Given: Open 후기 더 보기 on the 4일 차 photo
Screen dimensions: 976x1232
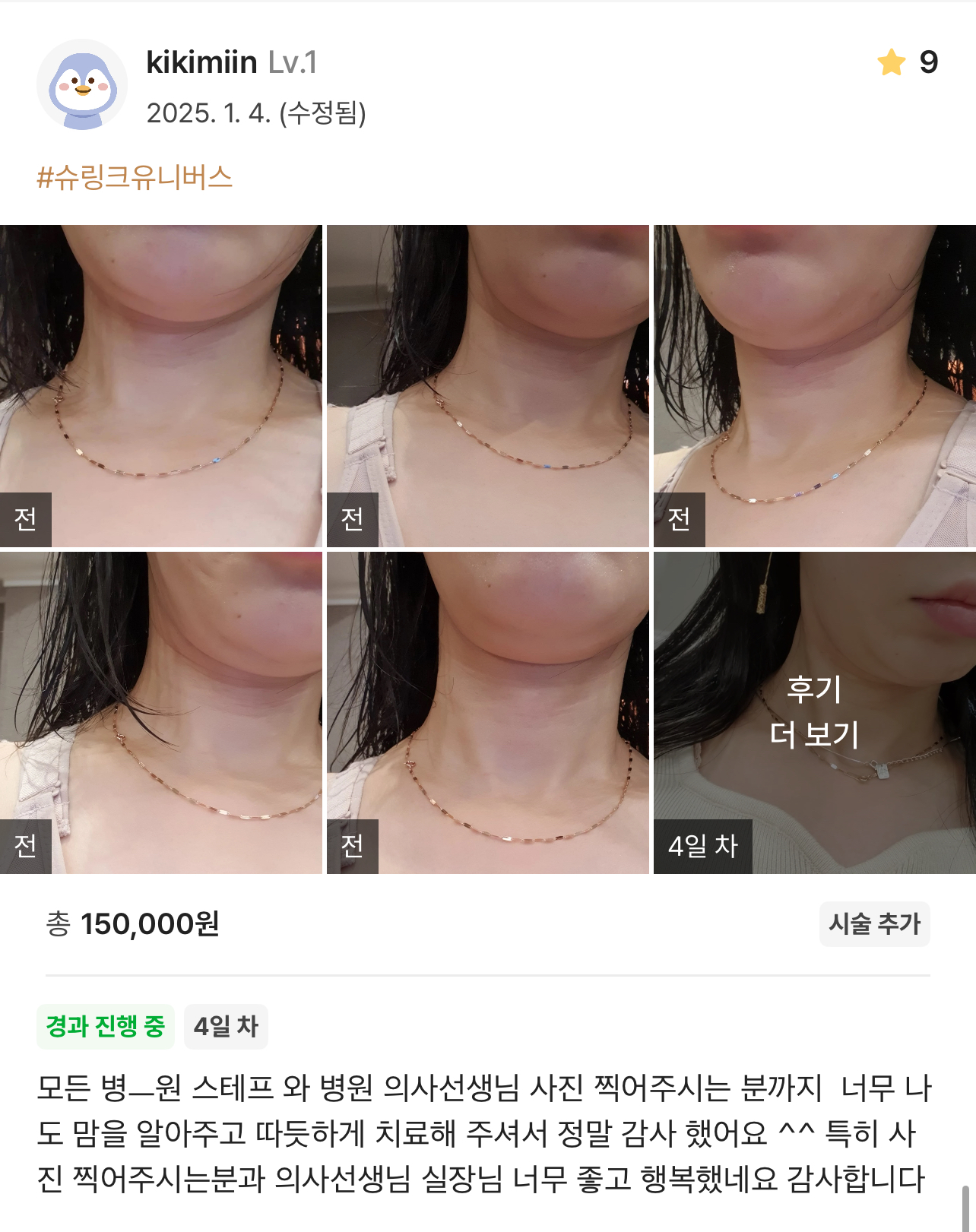Looking at the screenshot, I should (814, 712).
